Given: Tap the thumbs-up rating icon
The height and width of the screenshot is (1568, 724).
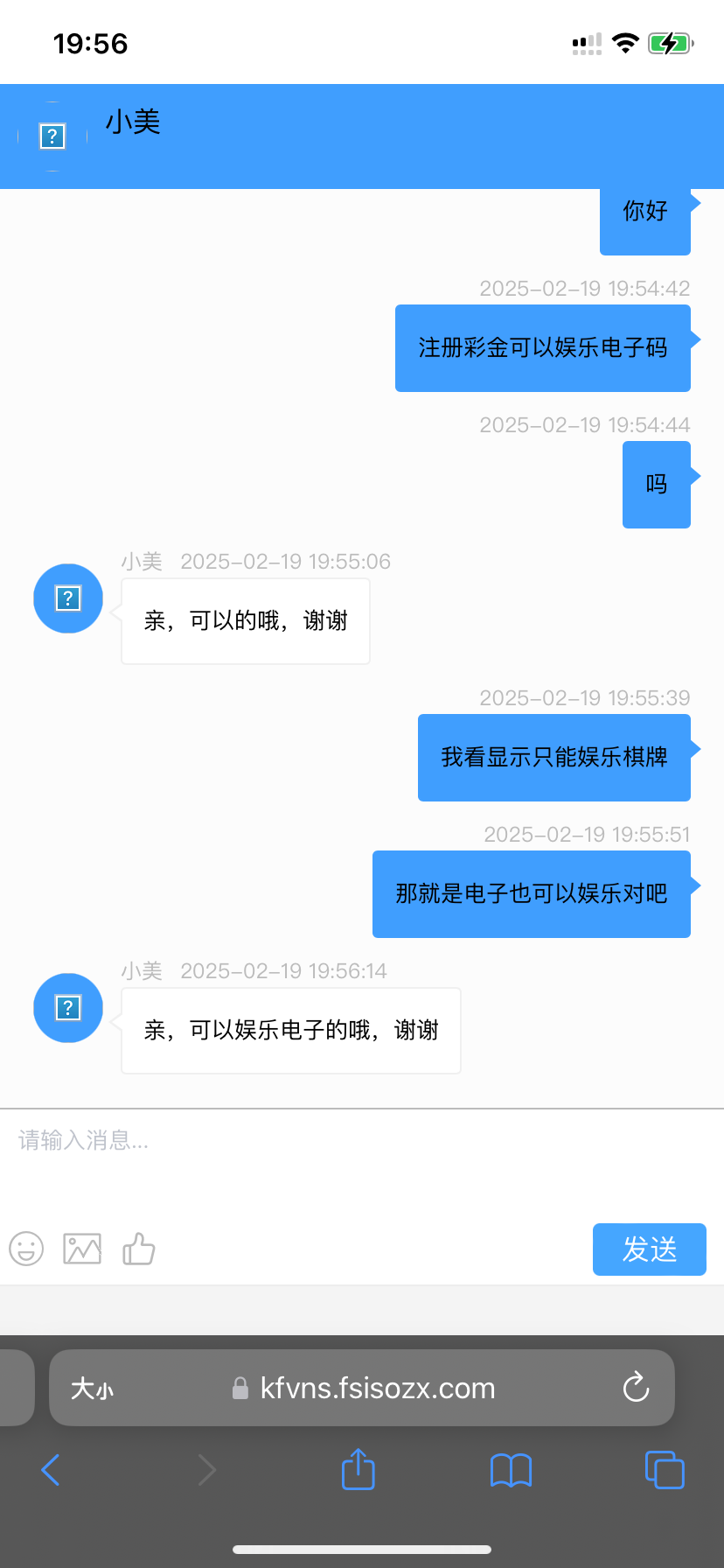Looking at the screenshot, I should pos(138,1249).
